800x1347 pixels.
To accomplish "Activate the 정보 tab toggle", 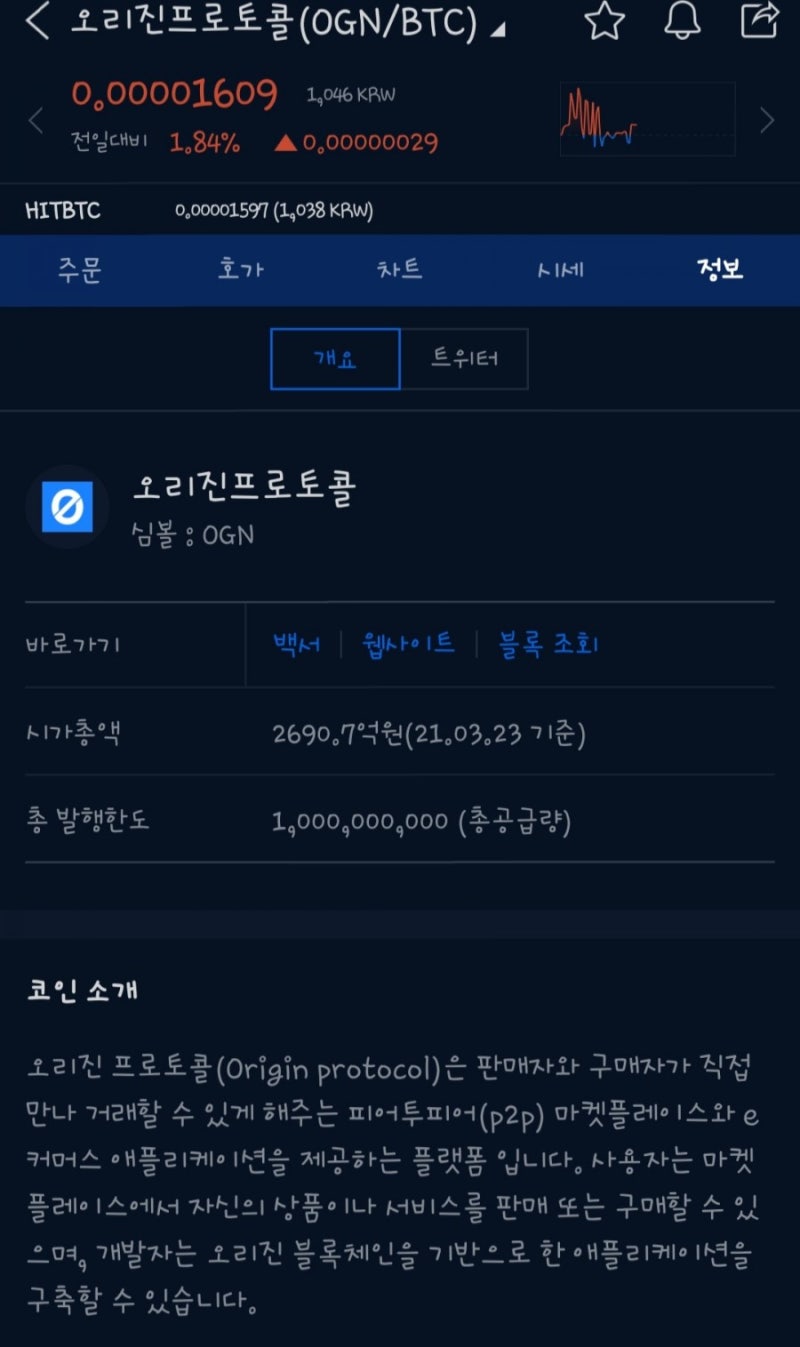I will click(x=718, y=270).
